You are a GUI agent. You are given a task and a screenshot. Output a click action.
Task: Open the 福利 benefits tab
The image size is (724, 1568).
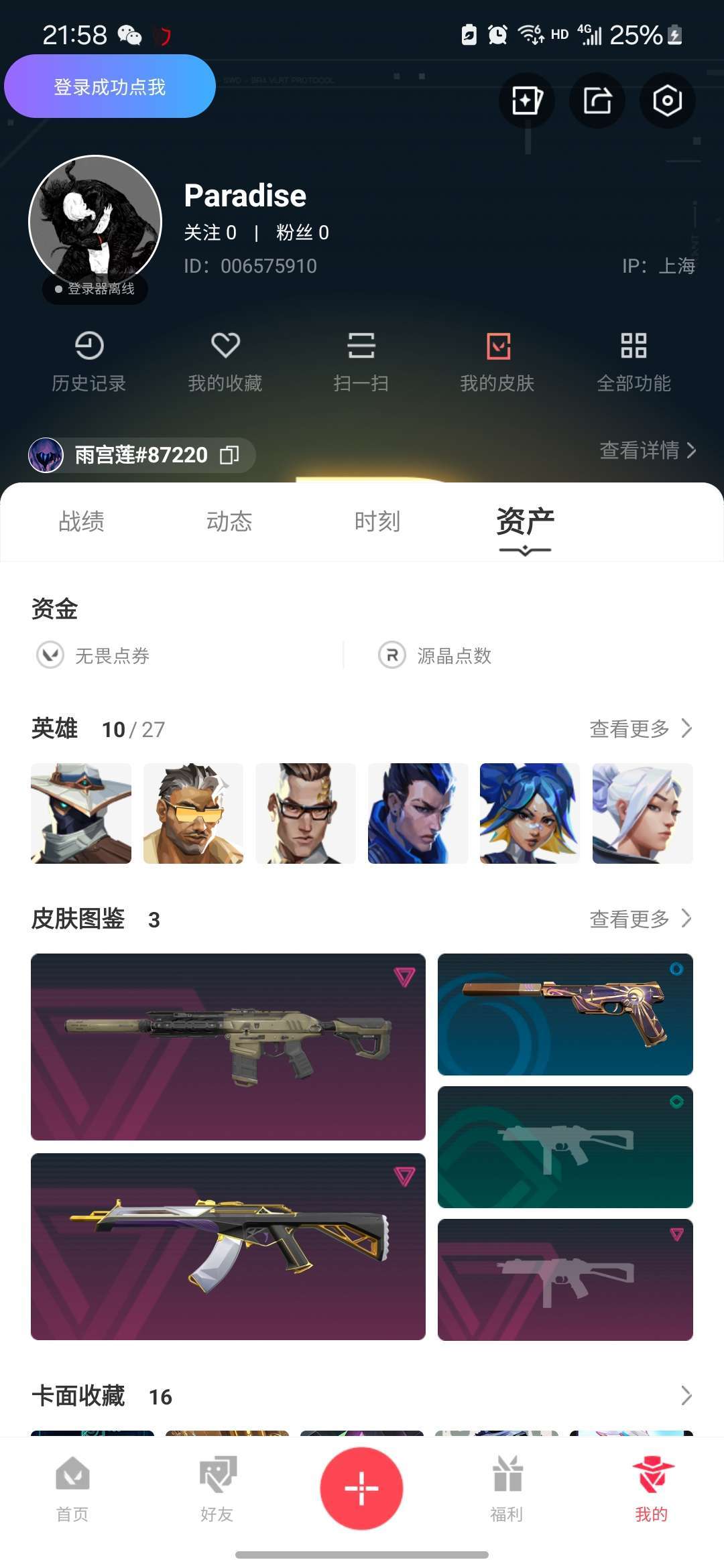[x=507, y=1489]
